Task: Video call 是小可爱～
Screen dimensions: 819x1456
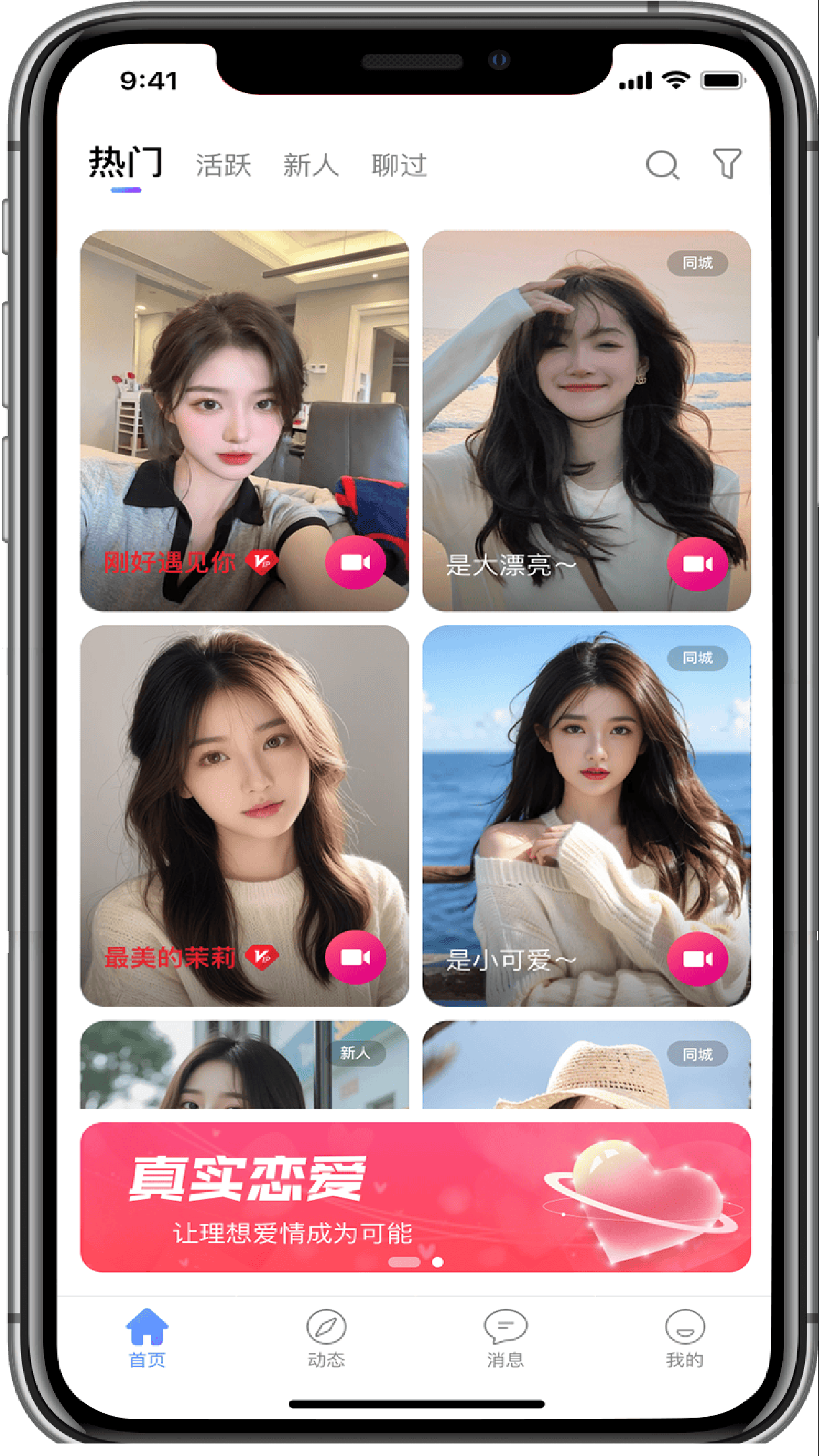Action: [697, 959]
